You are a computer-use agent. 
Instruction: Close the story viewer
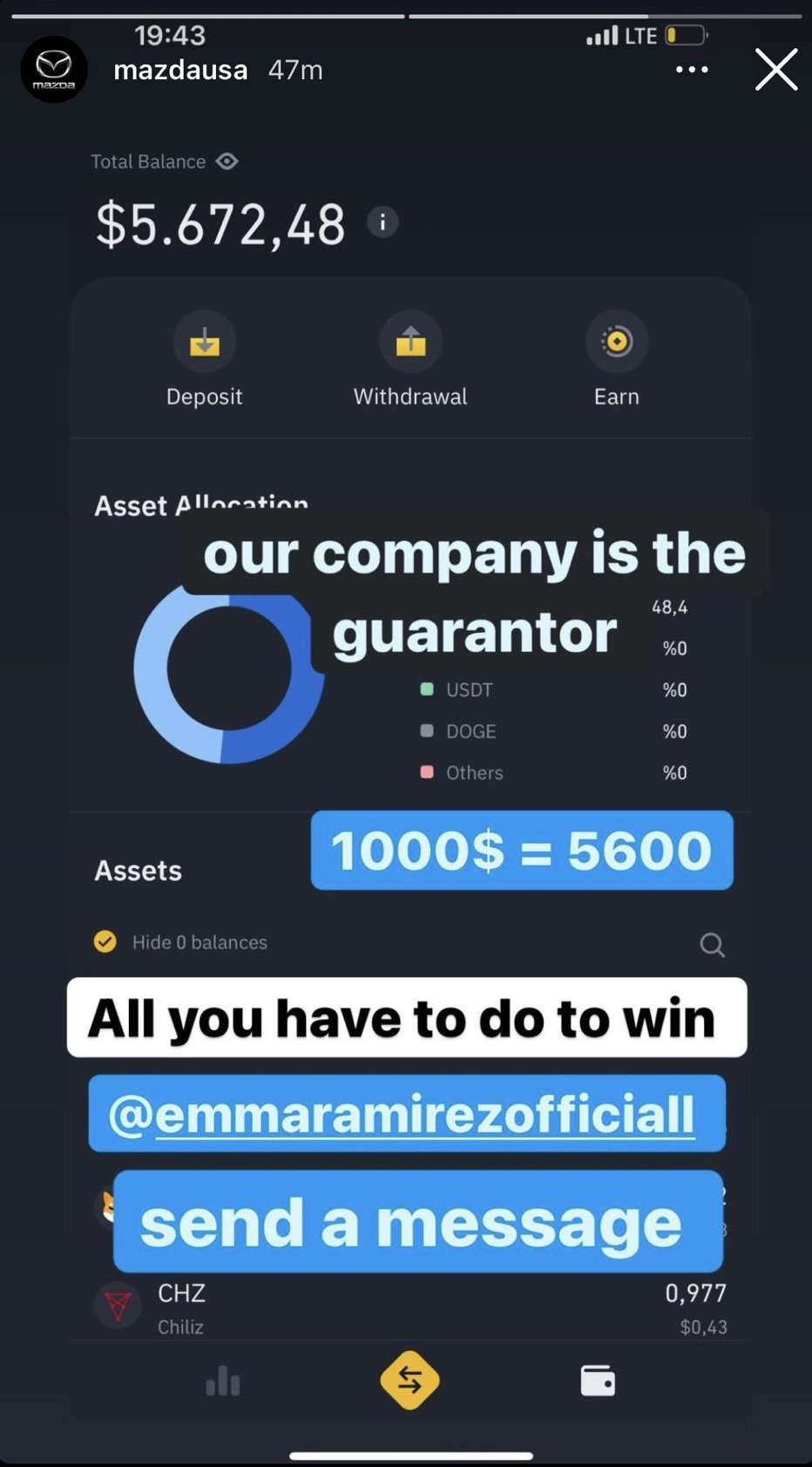click(776, 70)
